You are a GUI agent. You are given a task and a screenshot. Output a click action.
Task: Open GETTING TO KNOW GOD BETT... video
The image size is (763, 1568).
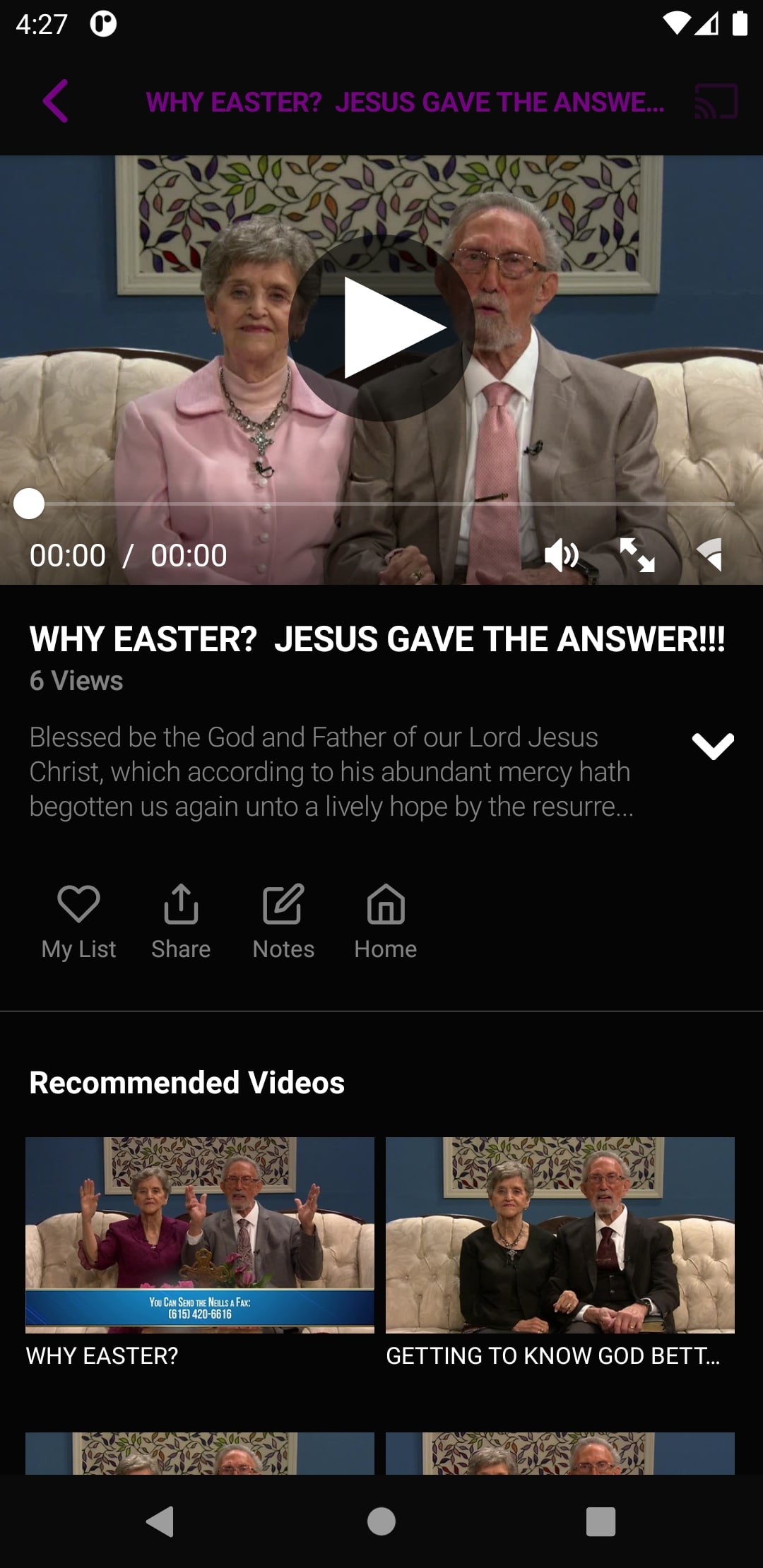click(560, 1253)
